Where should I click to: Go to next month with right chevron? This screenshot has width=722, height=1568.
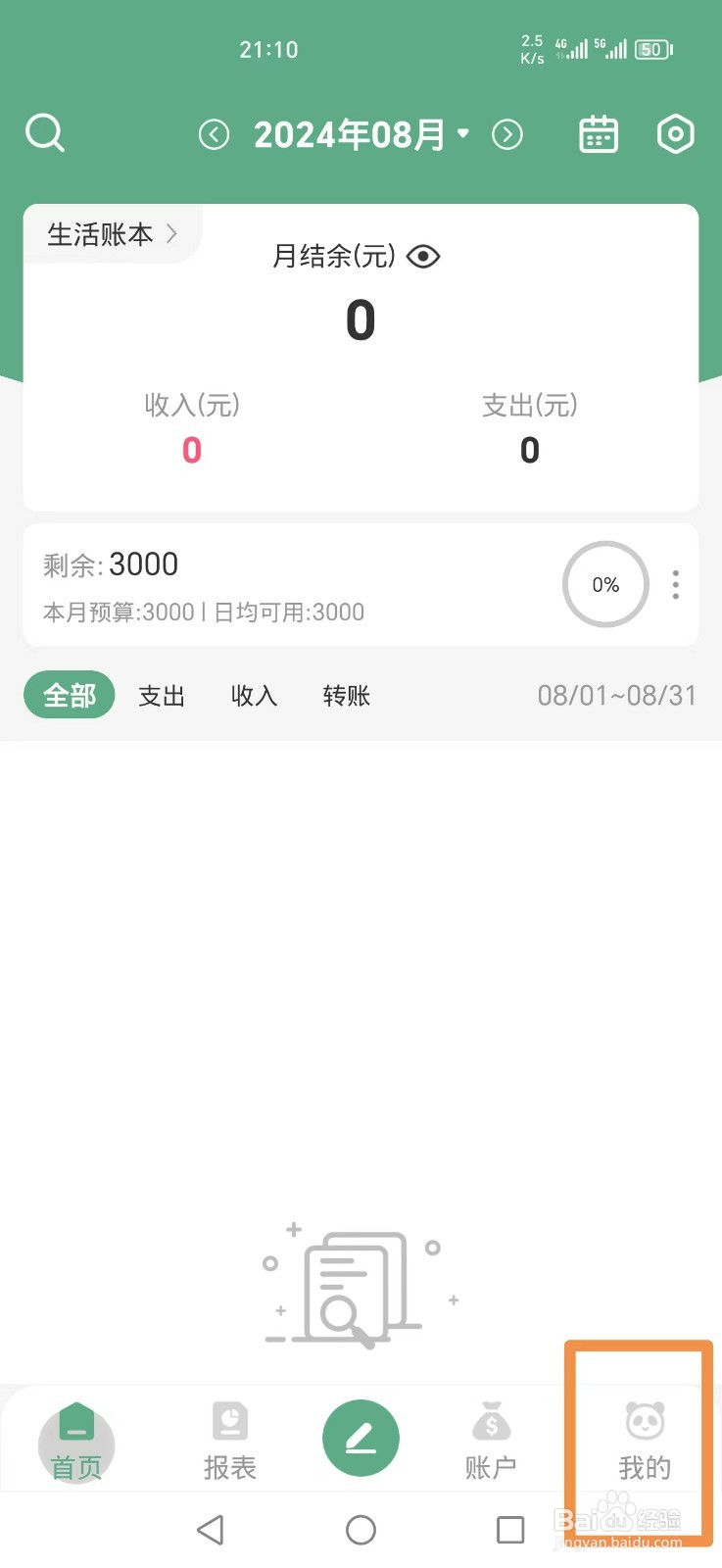507,134
